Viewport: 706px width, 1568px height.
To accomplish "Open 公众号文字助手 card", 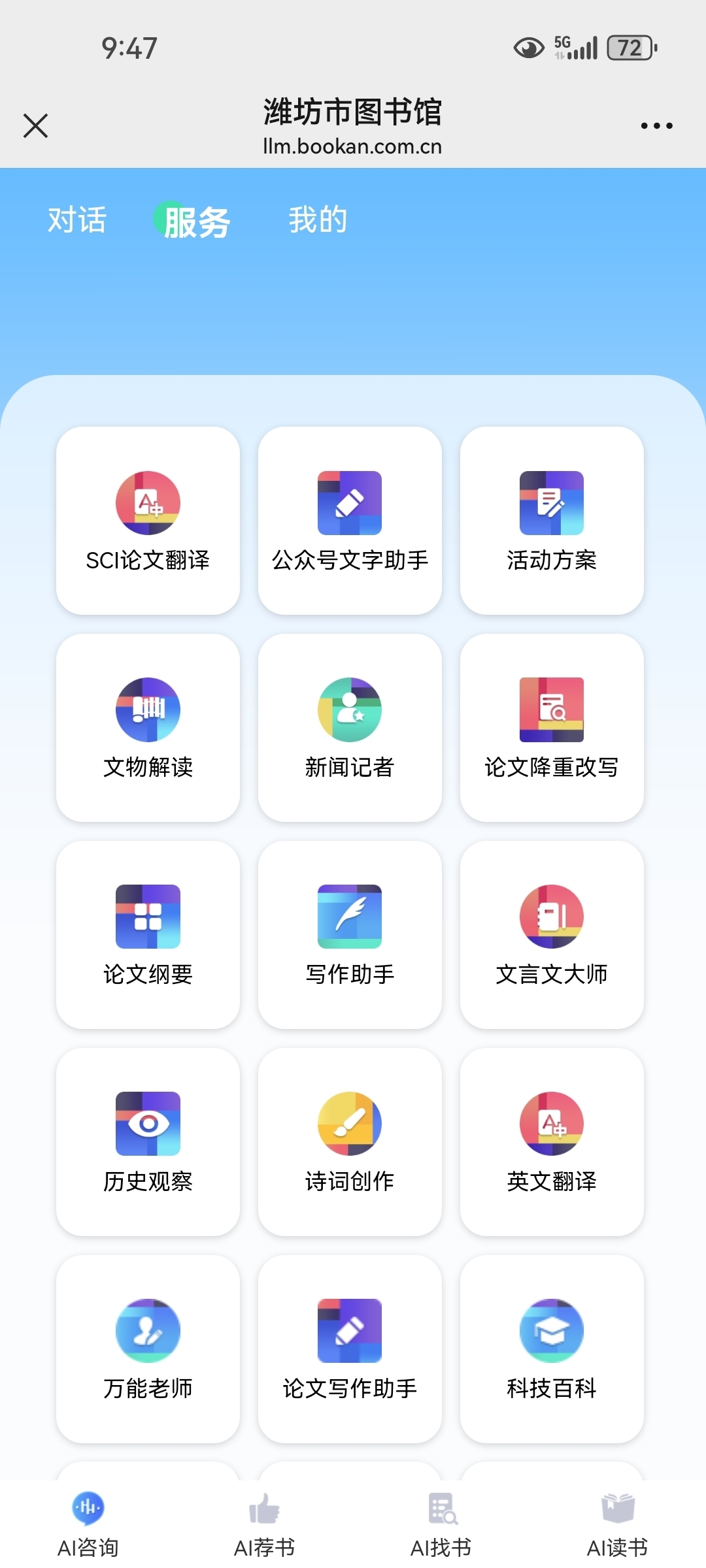I will [350, 521].
